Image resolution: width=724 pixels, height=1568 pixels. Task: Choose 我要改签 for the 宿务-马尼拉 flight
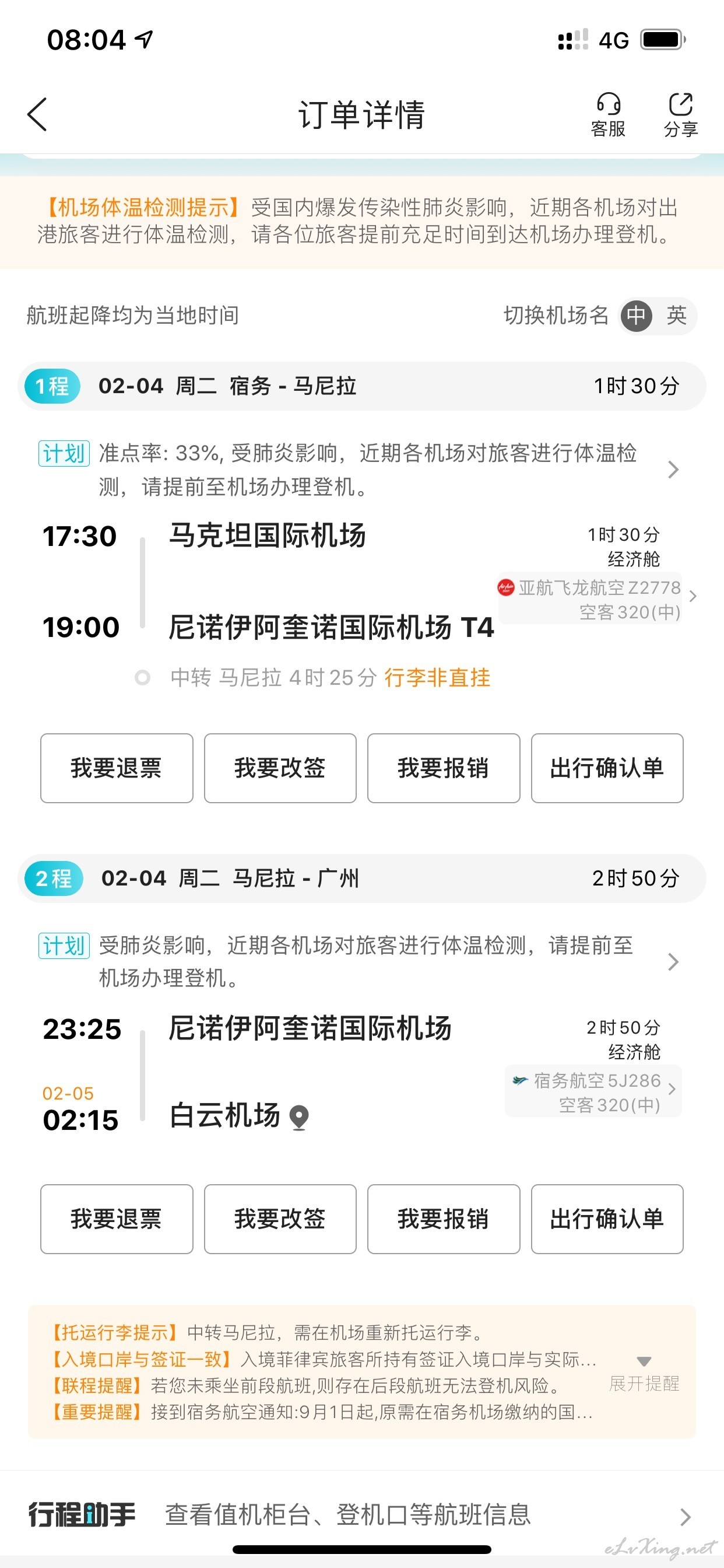tap(280, 768)
